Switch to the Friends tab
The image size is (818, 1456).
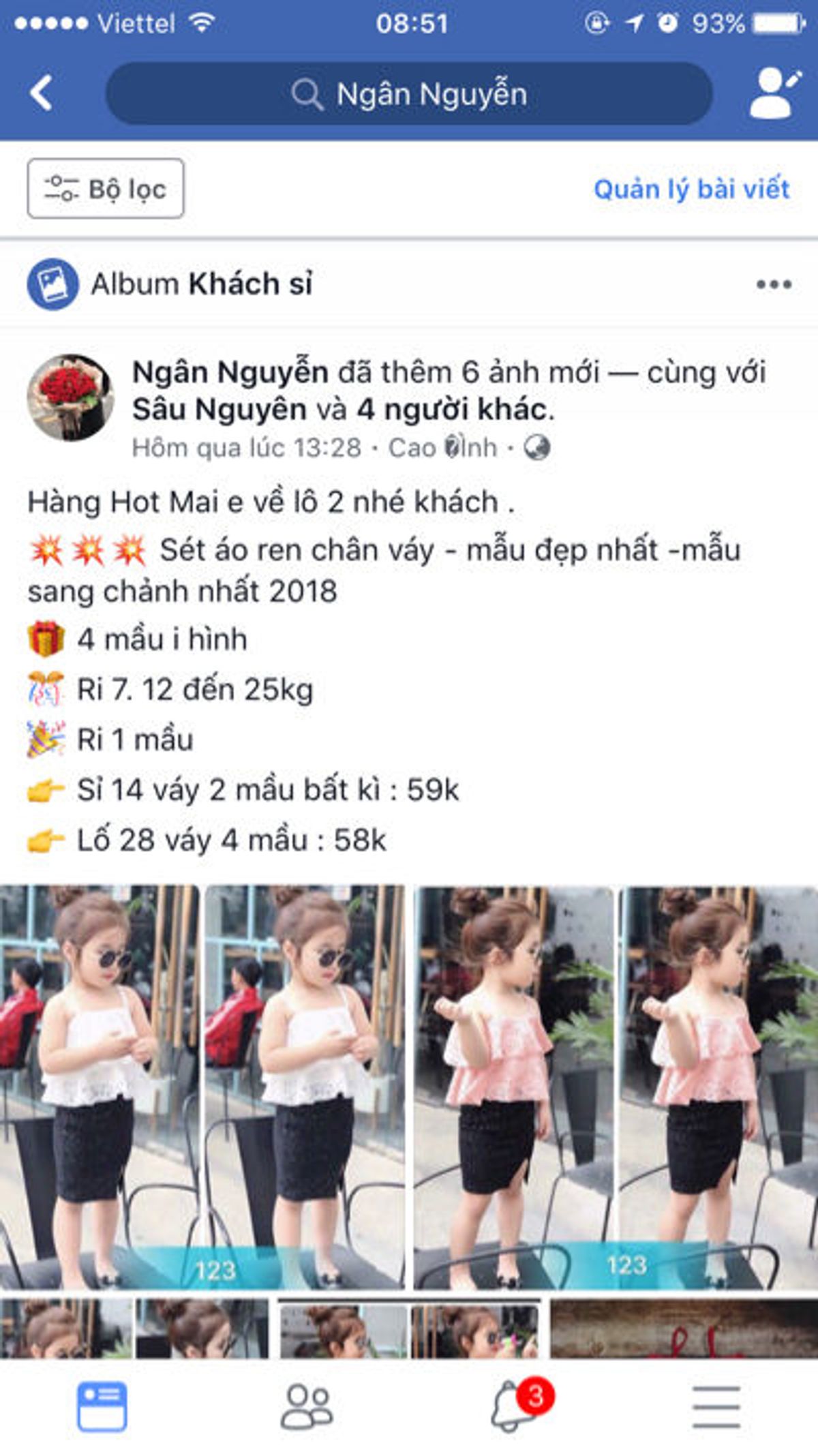pyautogui.click(x=307, y=1406)
